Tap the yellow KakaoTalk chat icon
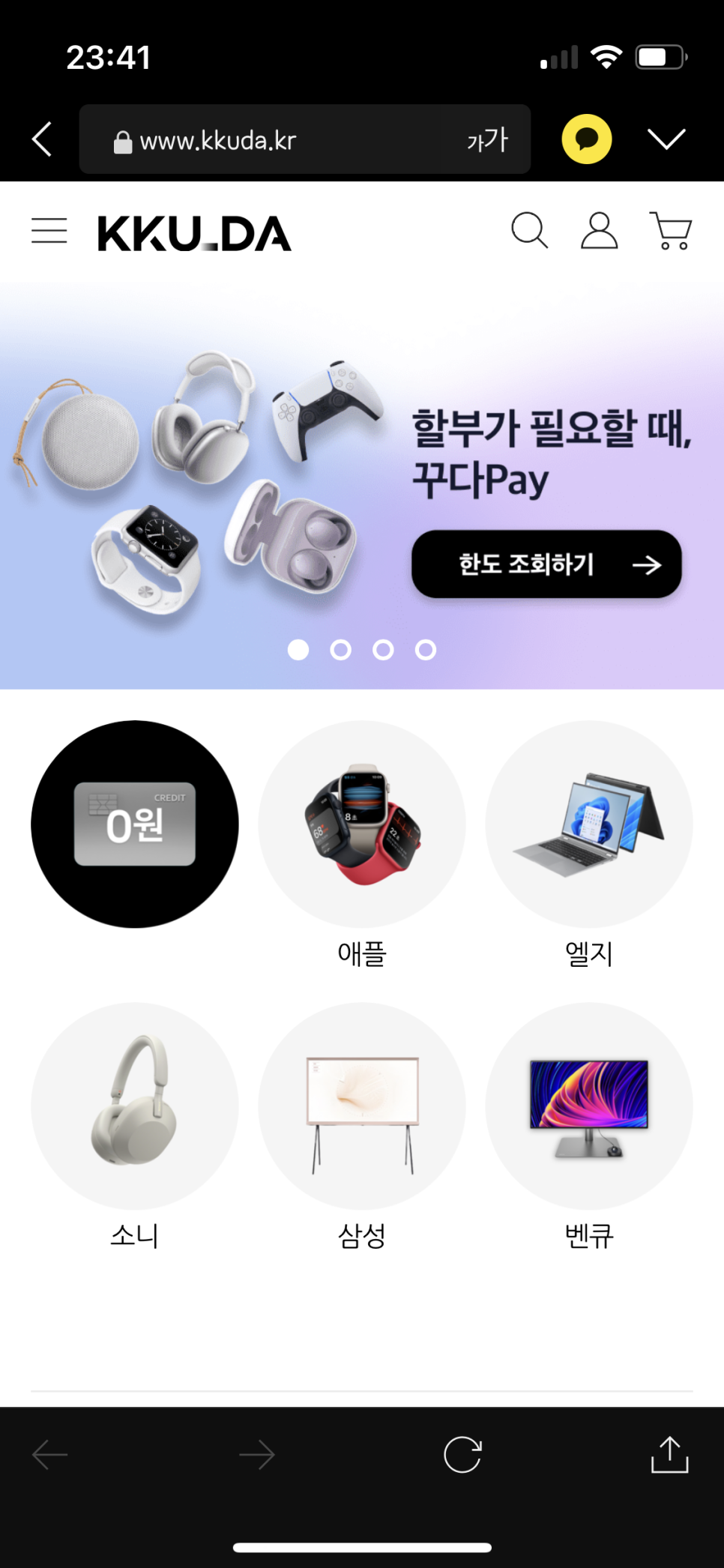This screenshot has height=1568, width=724. point(586,139)
